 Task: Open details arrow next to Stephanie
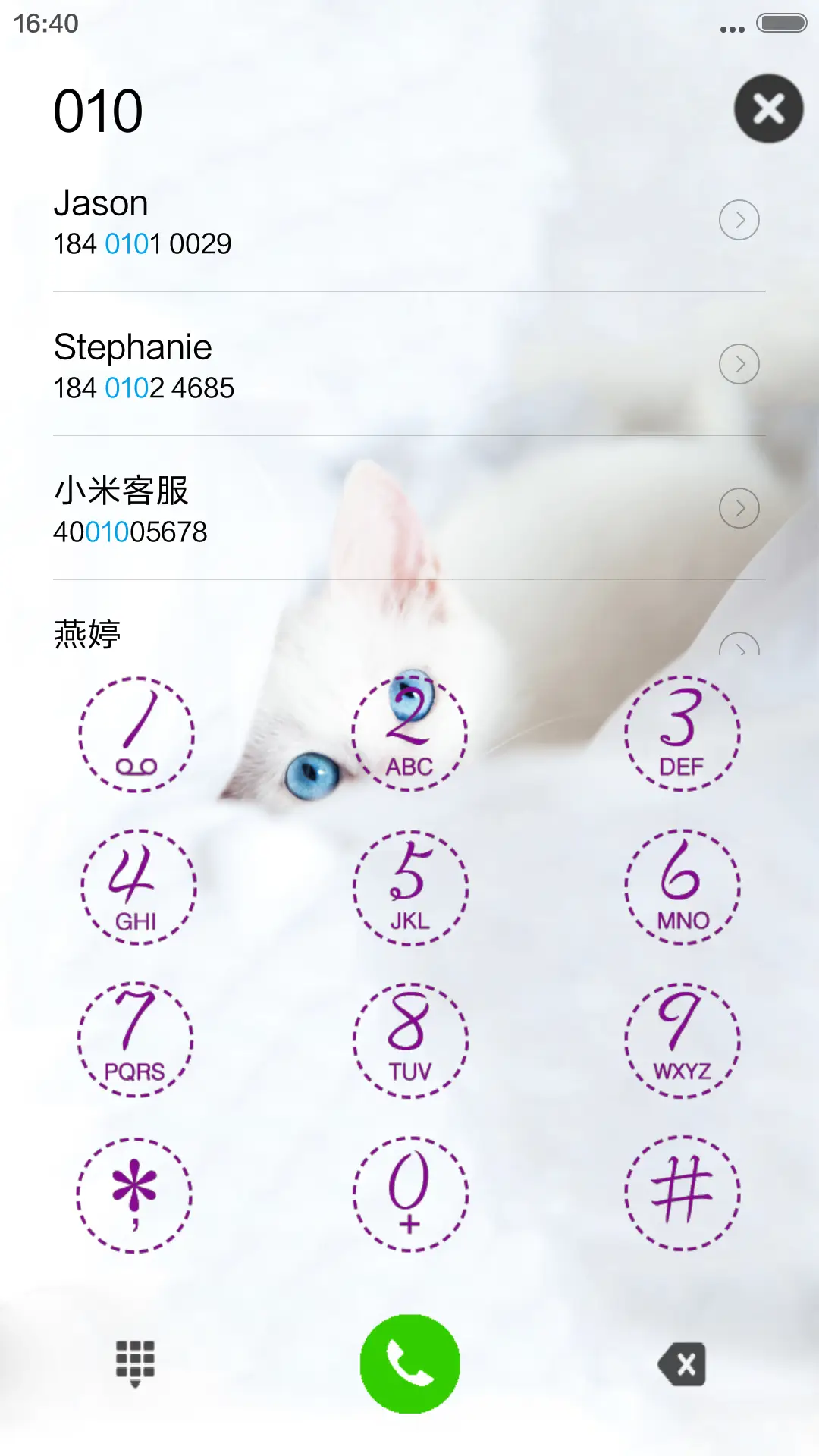coord(739,364)
